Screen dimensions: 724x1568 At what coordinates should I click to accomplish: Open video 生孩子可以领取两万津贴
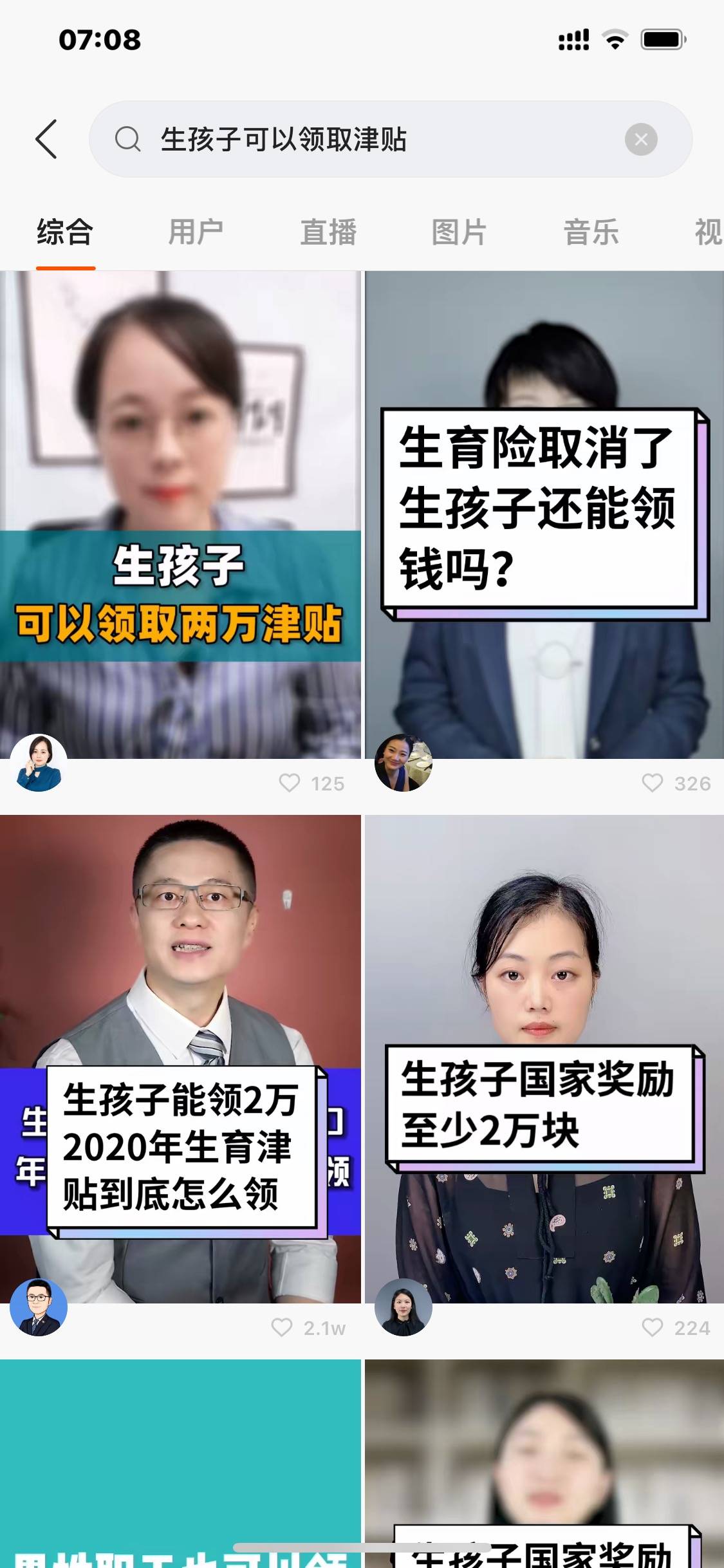pos(180,515)
